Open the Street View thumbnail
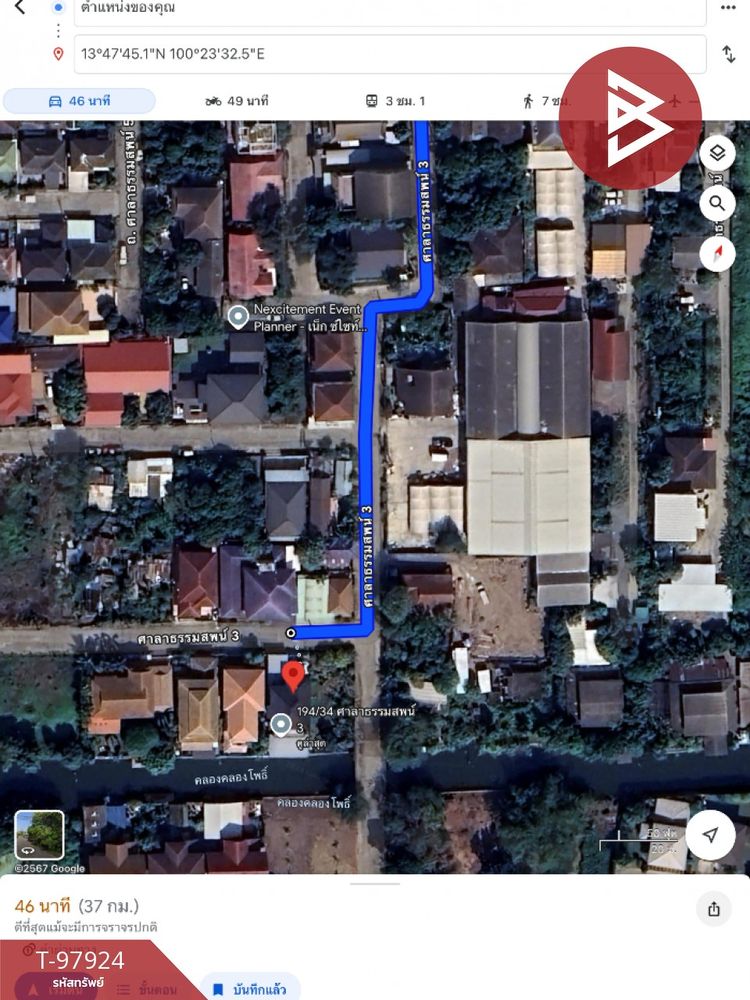The image size is (750, 1000). coord(39,835)
